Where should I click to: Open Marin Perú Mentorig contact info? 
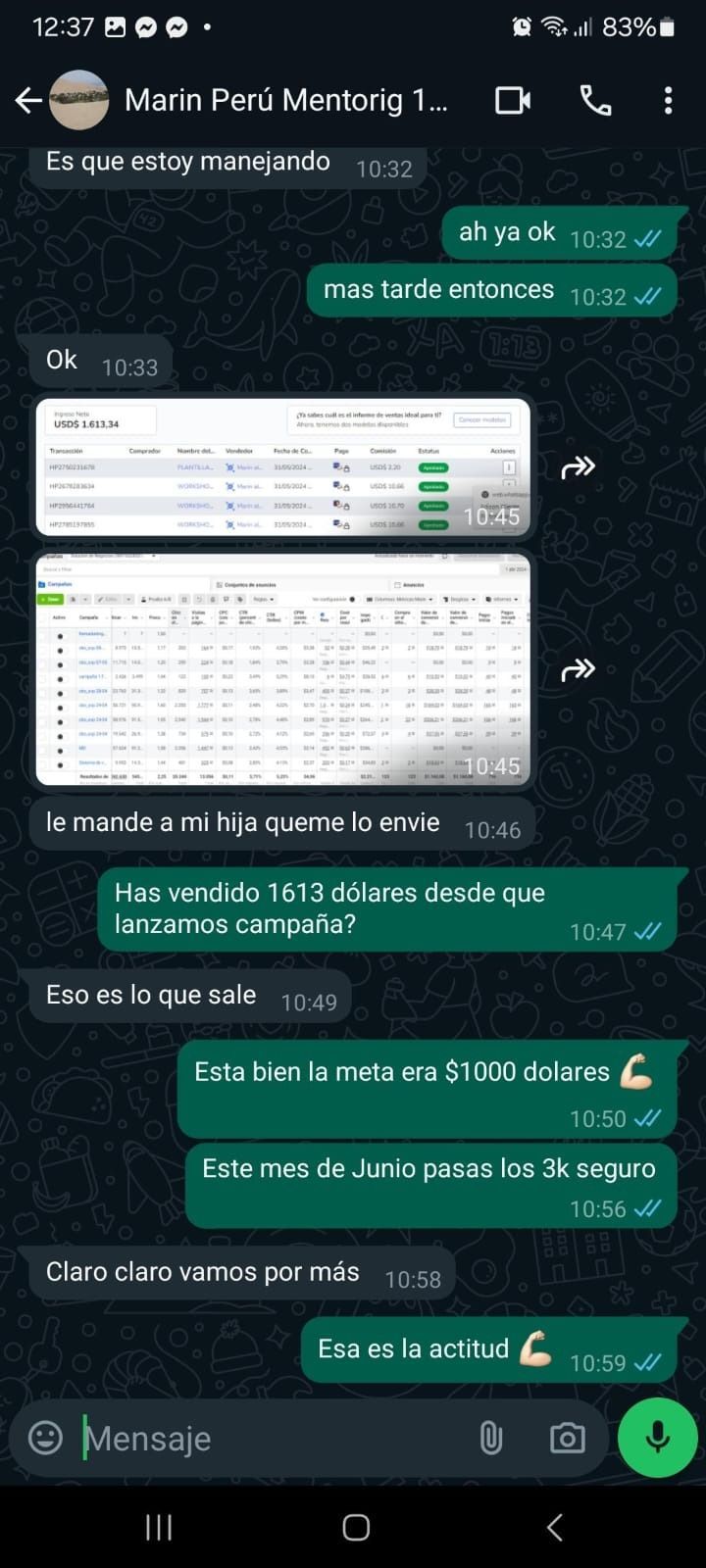pos(284,100)
